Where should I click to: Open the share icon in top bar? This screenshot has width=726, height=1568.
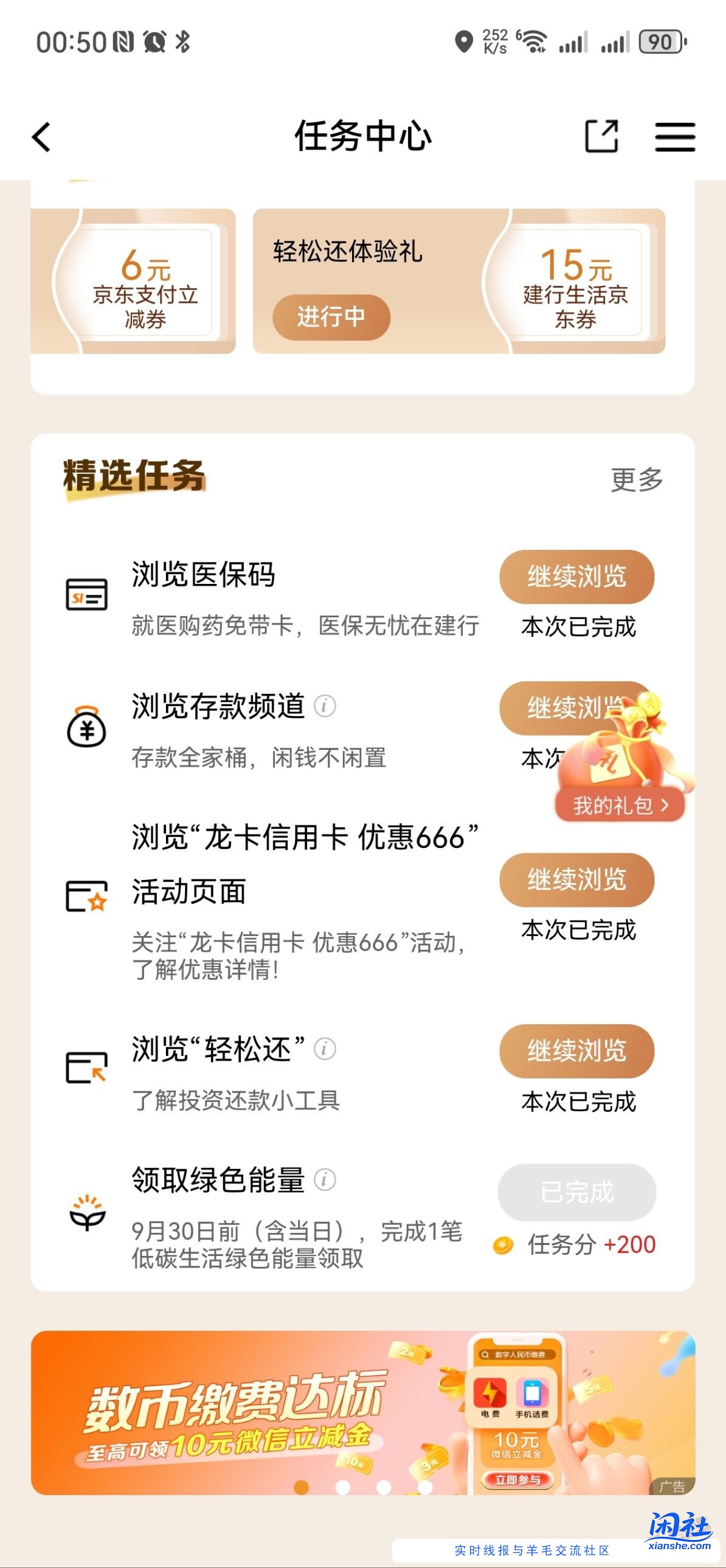602,137
